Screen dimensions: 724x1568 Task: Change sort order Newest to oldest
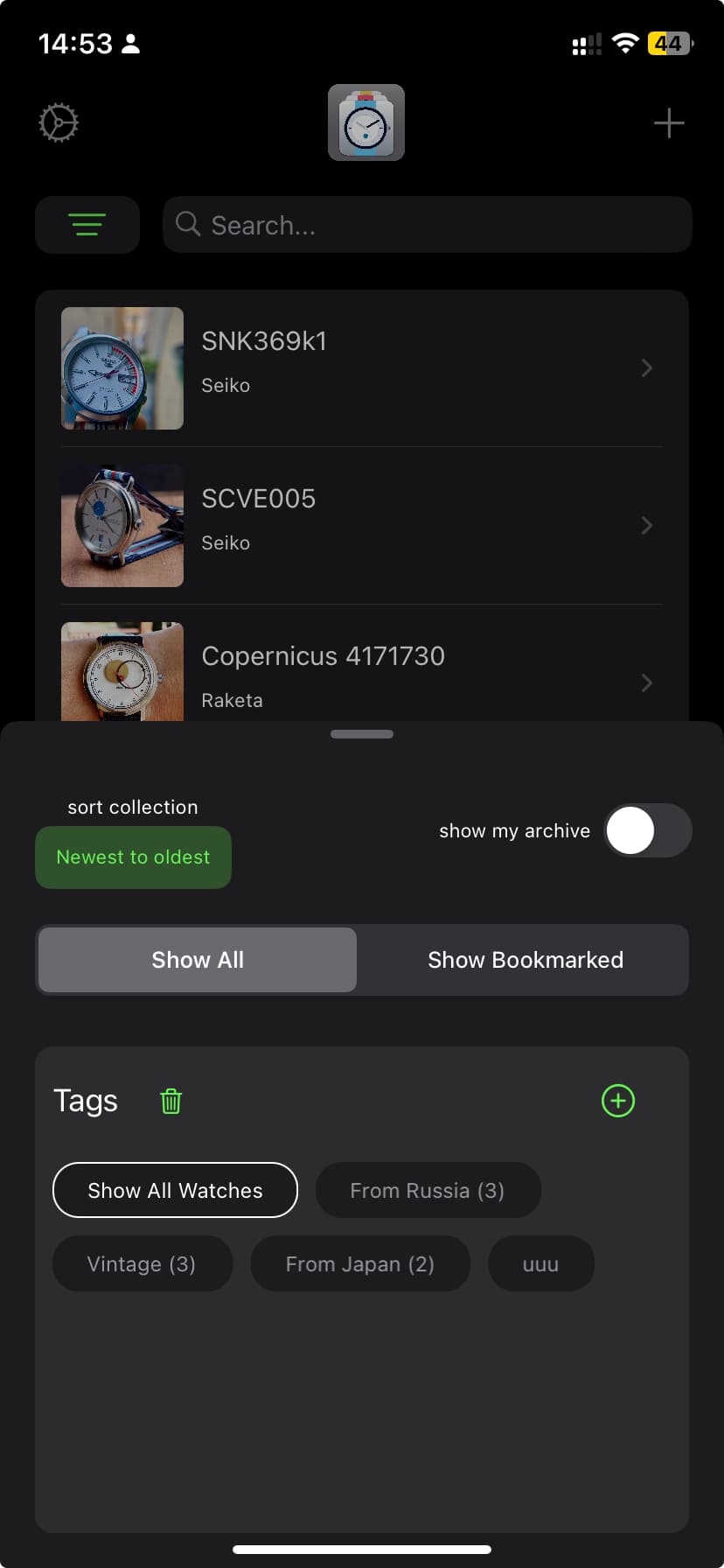coord(133,857)
